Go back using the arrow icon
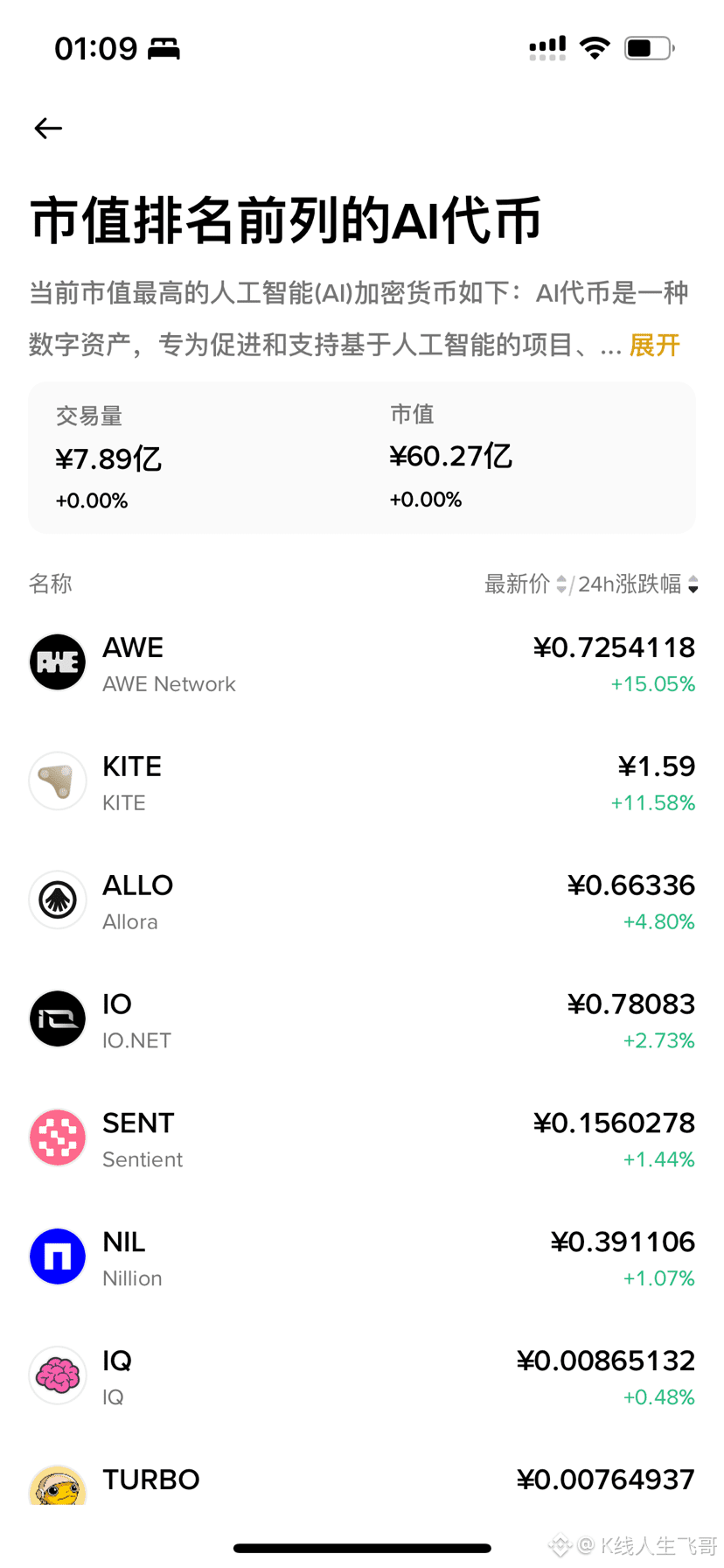This screenshot has width=724, height=1568. click(x=48, y=129)
